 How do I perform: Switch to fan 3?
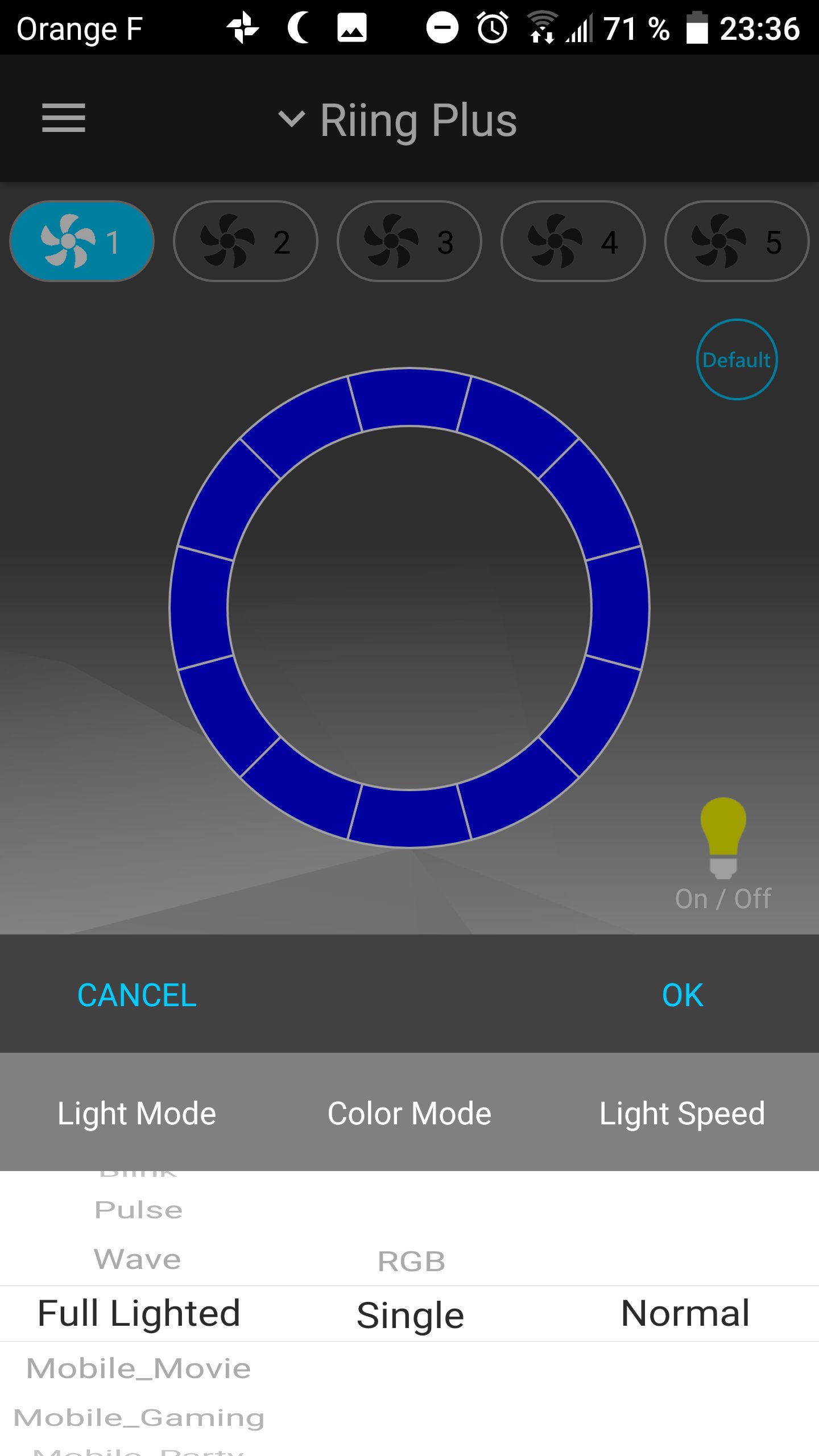tap(409, 241)
